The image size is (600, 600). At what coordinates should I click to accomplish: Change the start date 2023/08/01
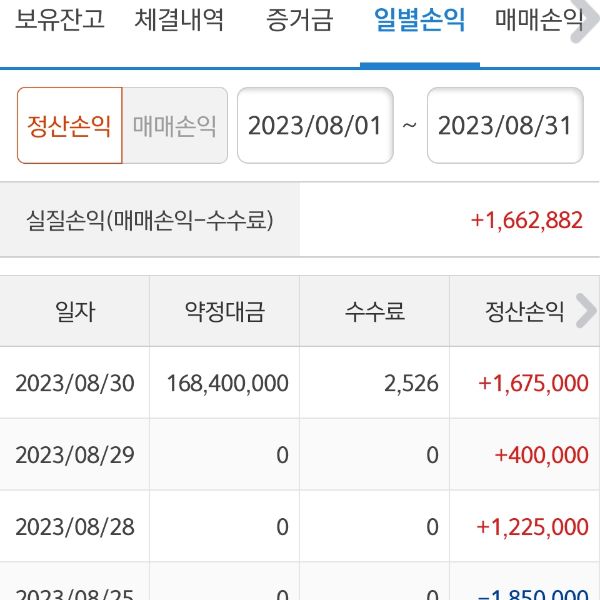[315, 126]
